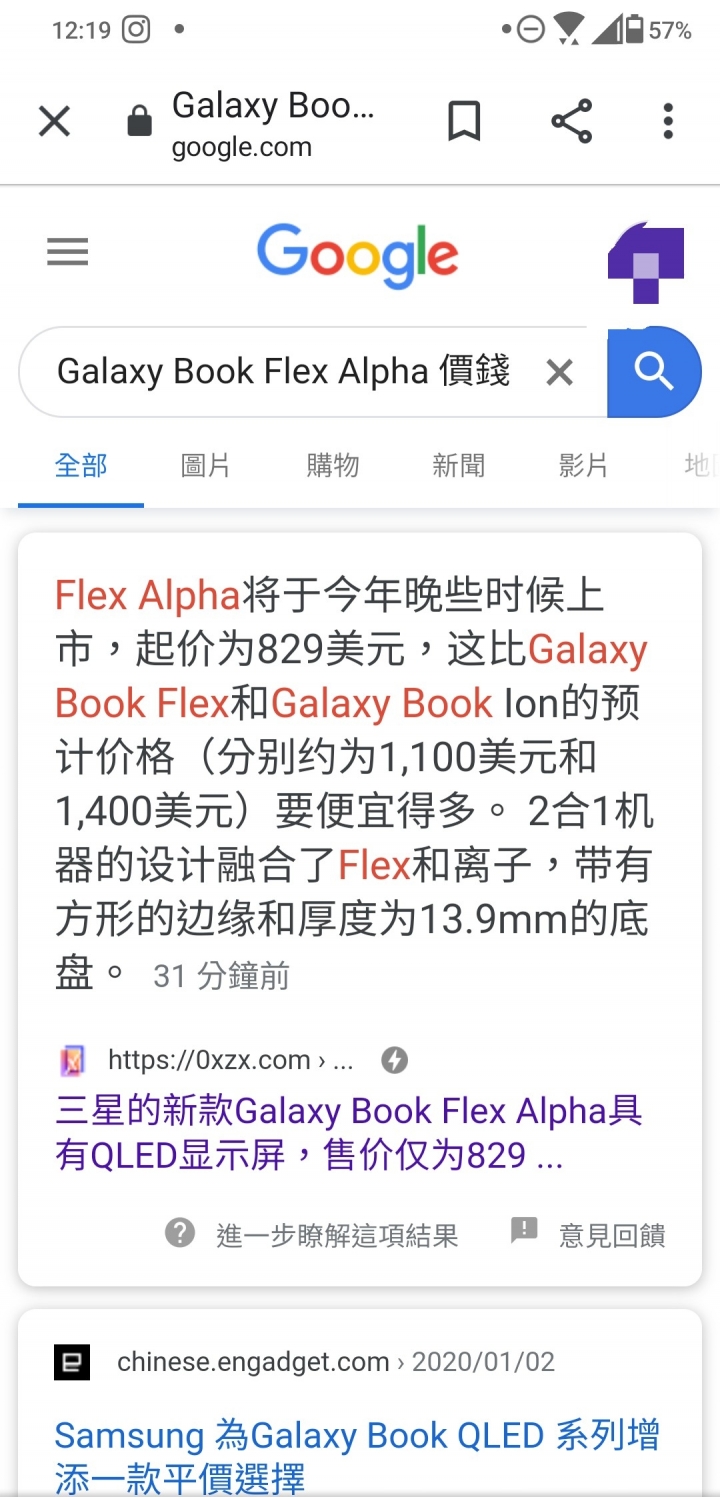Switch to the 影片 tab
Screen dimensions: 720x1497
tap(584, 465)
